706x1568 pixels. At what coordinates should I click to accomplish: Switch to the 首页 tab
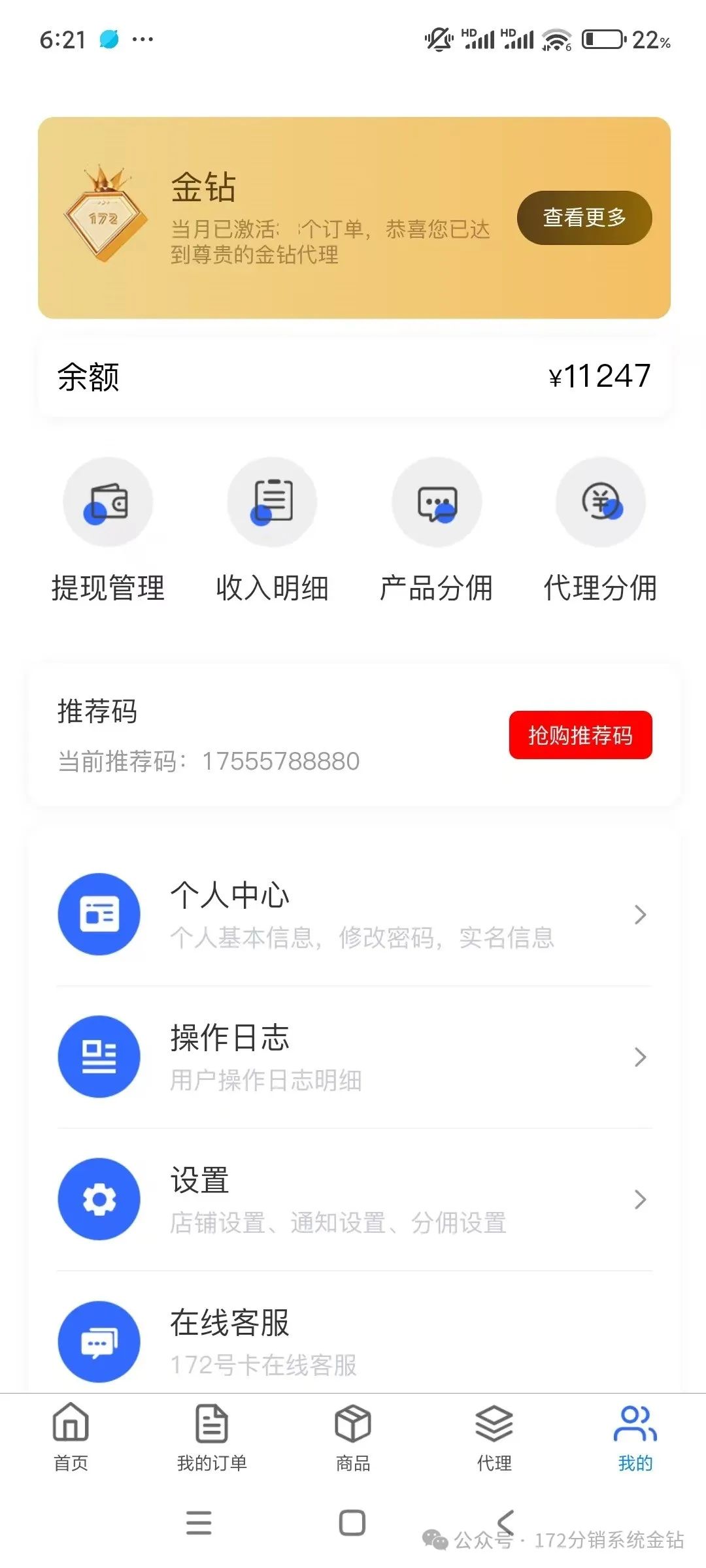(x=71, y=1437)
